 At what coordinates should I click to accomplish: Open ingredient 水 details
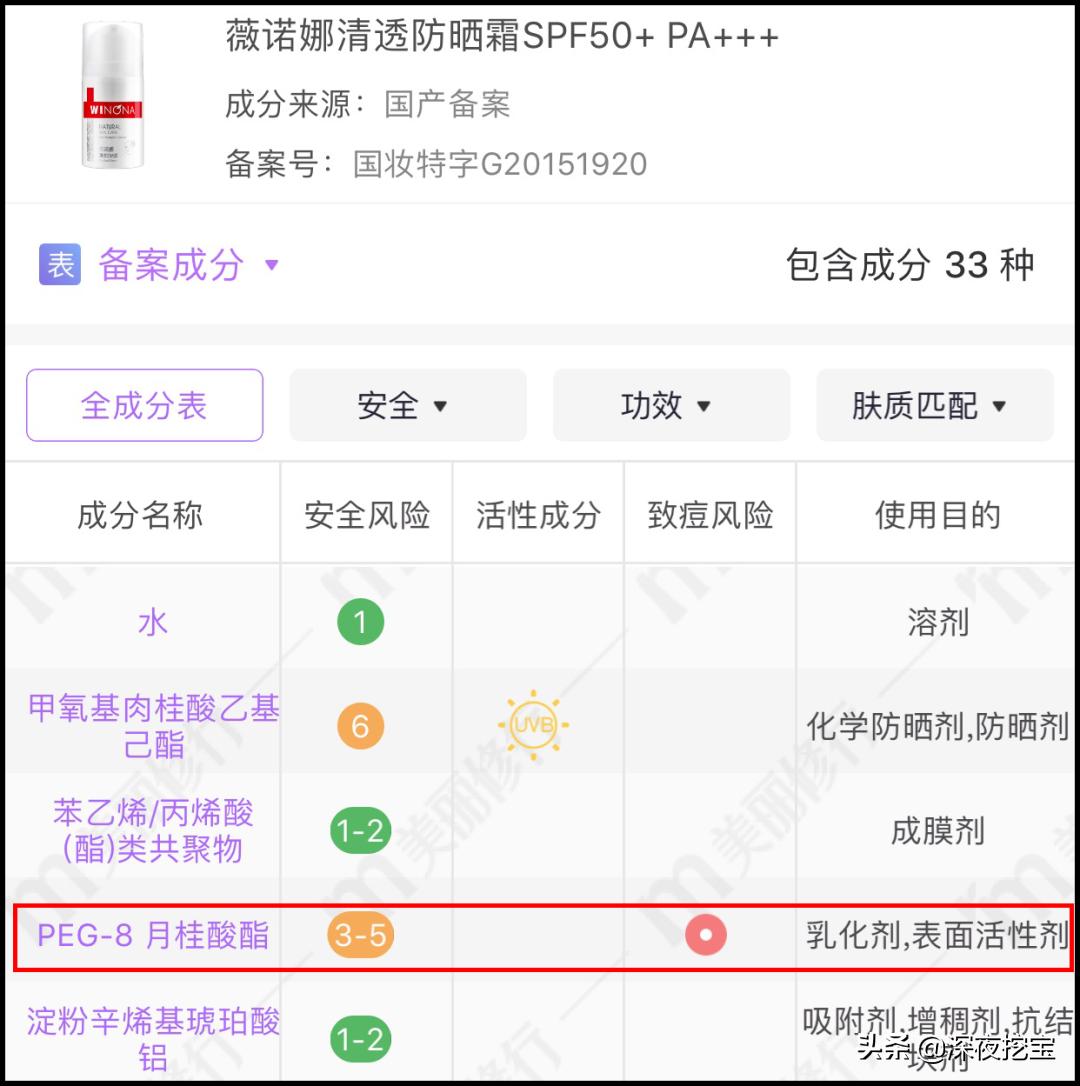153,623
